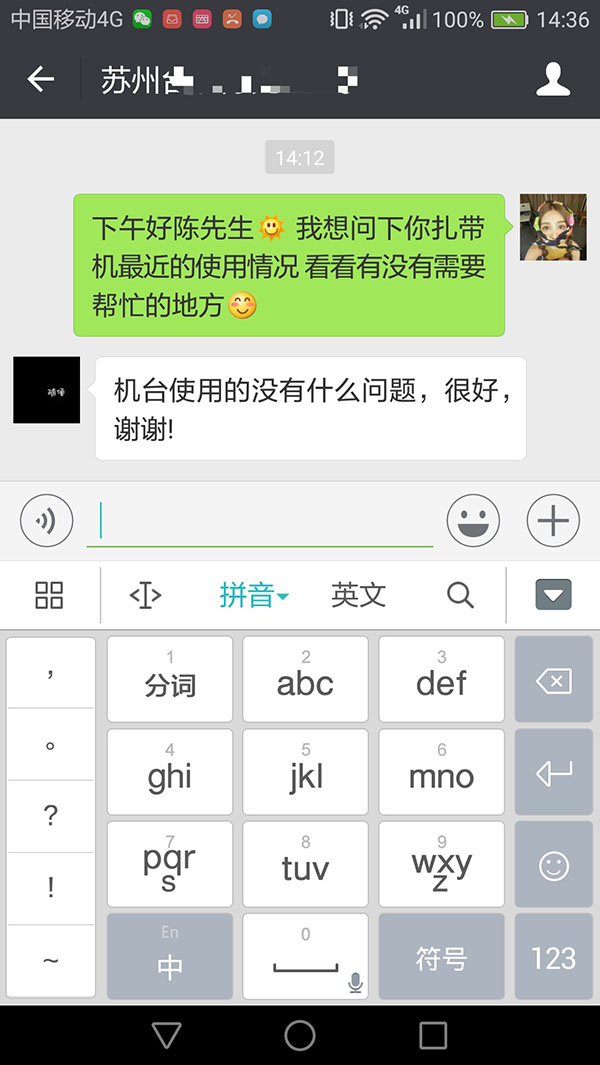The image size is (600, 1065).
Task: Hit the backspace key
Action: 553,682
